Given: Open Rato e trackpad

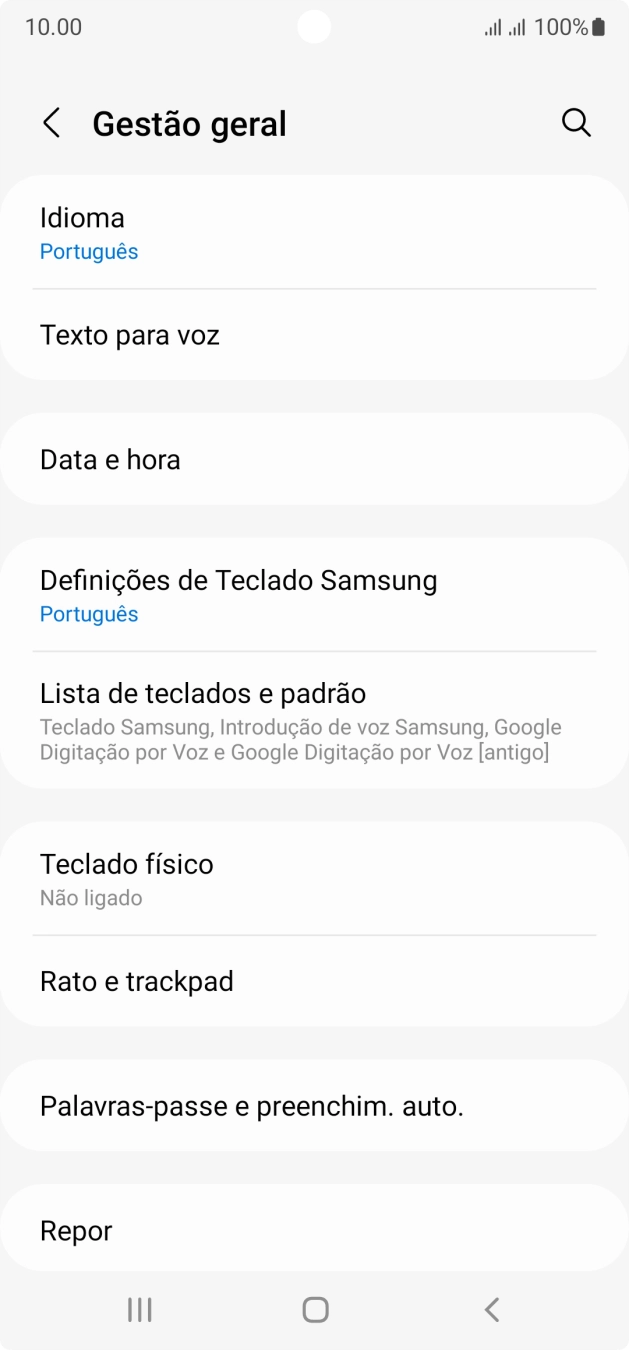Looking at the screenshot, I should (x=314, y=981).
